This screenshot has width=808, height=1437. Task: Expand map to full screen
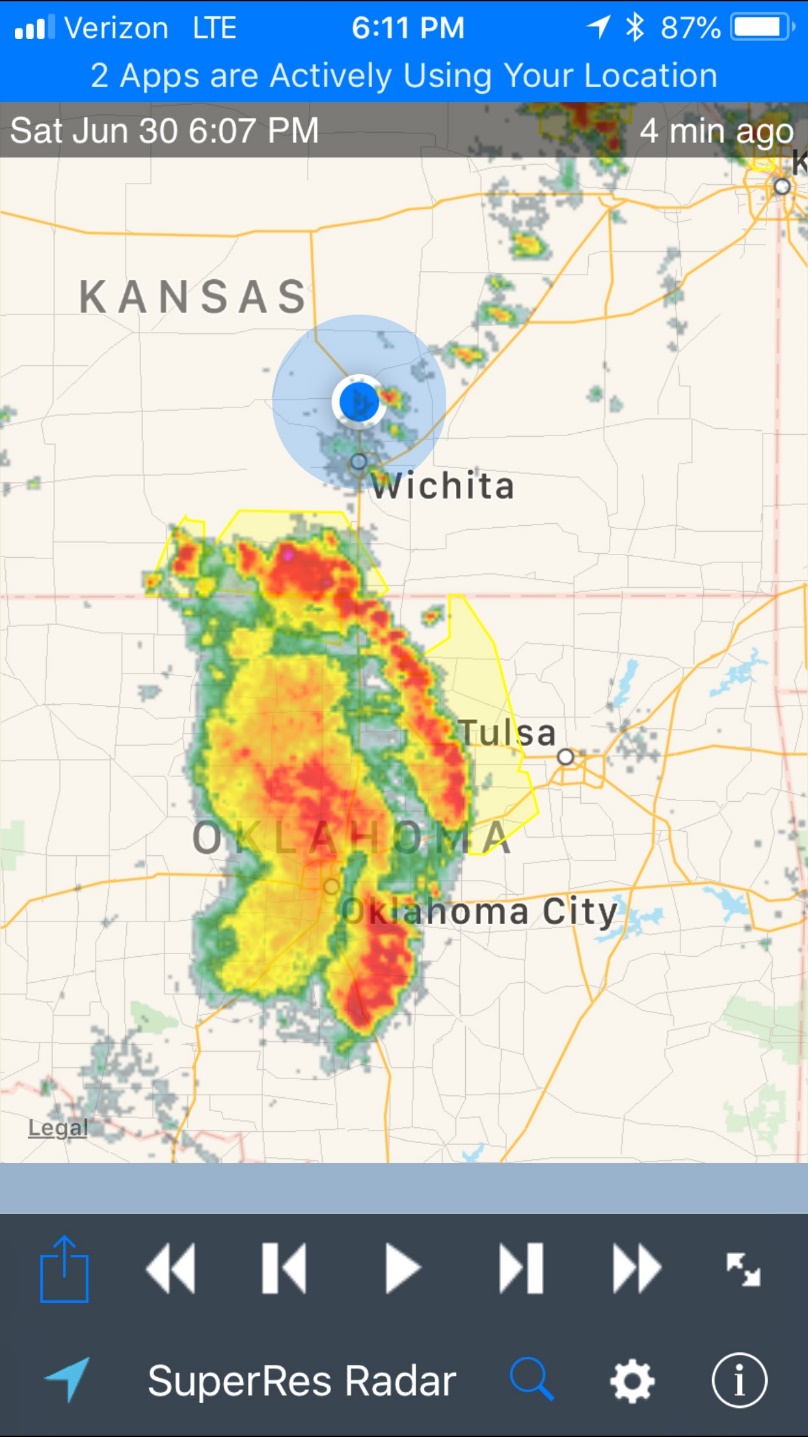coord(743,1269)
